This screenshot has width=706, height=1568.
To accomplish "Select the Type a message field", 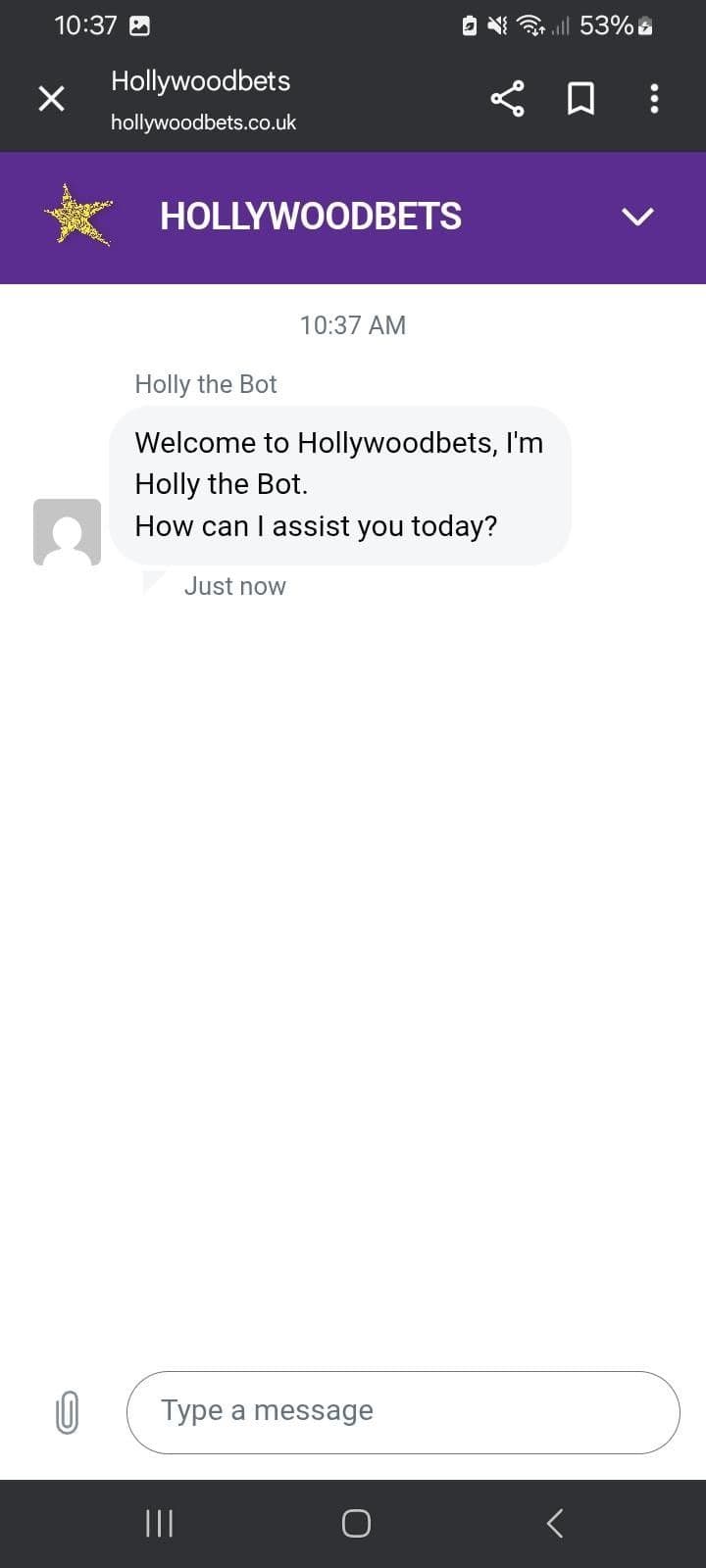I will (x=403, y=1411).
